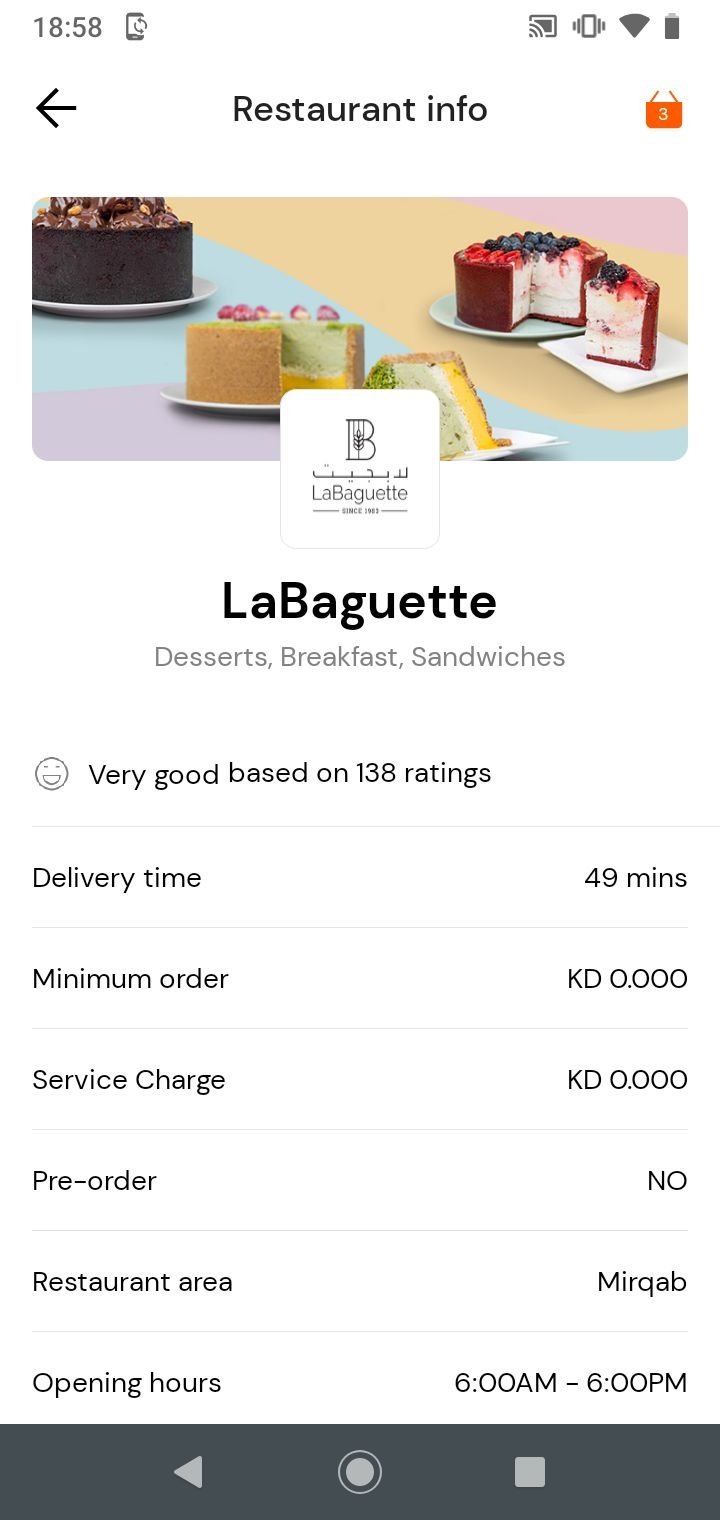Image resolution: width=720 pixels, height=1520 pixels.
Task: Tap the system home button
Action: (360, 1472)
